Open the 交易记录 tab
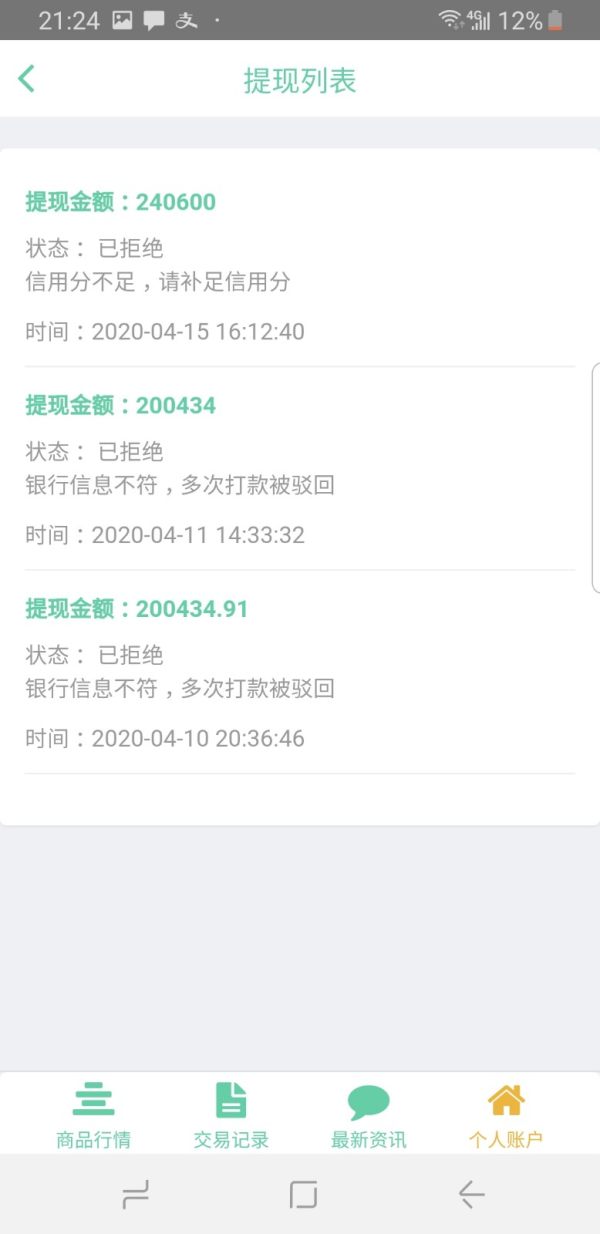 231,1116
